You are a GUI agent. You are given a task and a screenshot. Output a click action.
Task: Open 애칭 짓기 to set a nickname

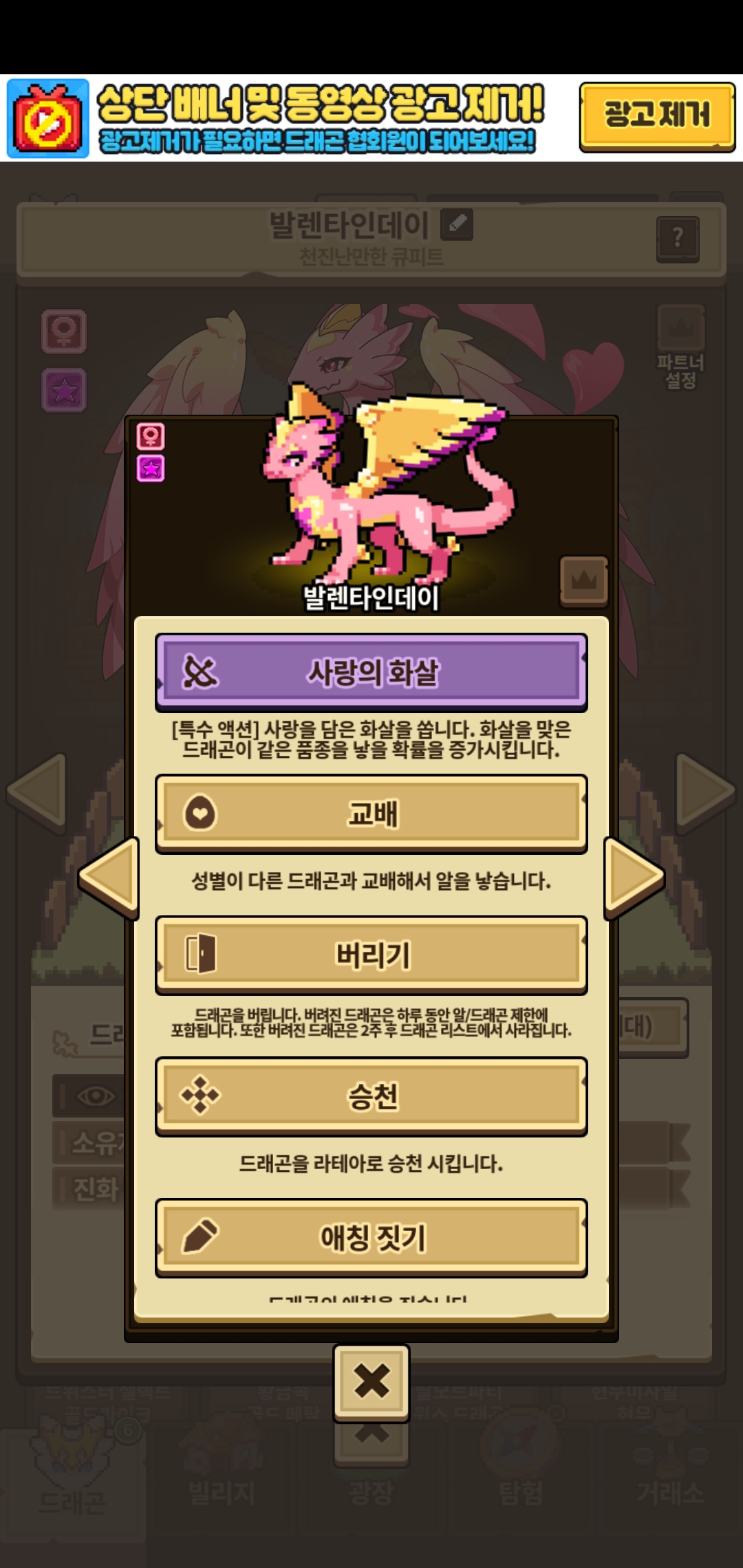coord(371,1238)
